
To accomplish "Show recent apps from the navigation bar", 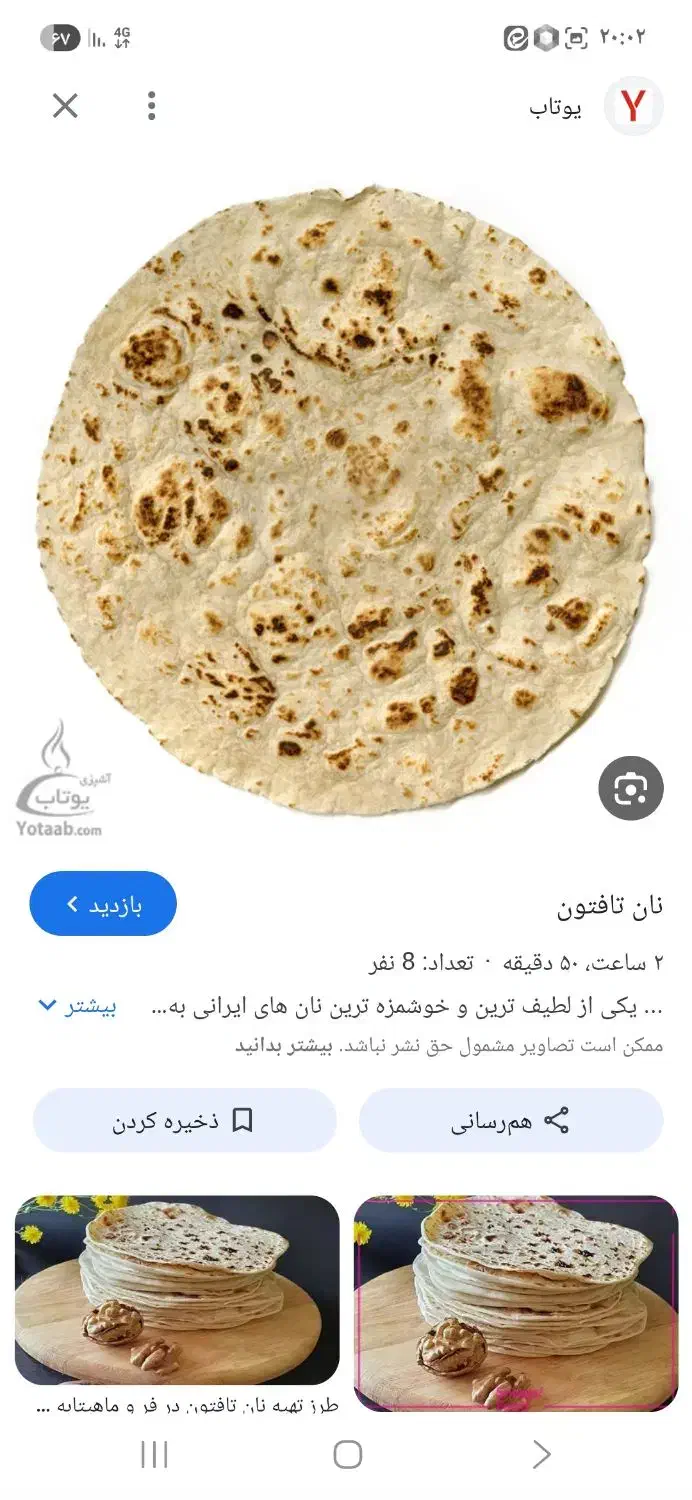I will (x=154, y=1454).
